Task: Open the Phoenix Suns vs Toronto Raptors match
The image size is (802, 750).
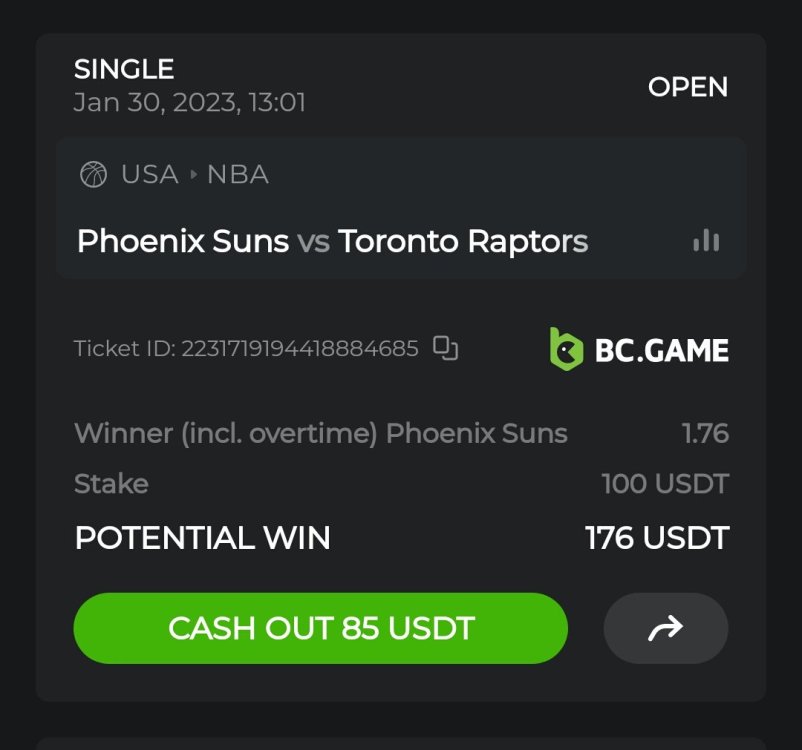Action: (332, 241)
